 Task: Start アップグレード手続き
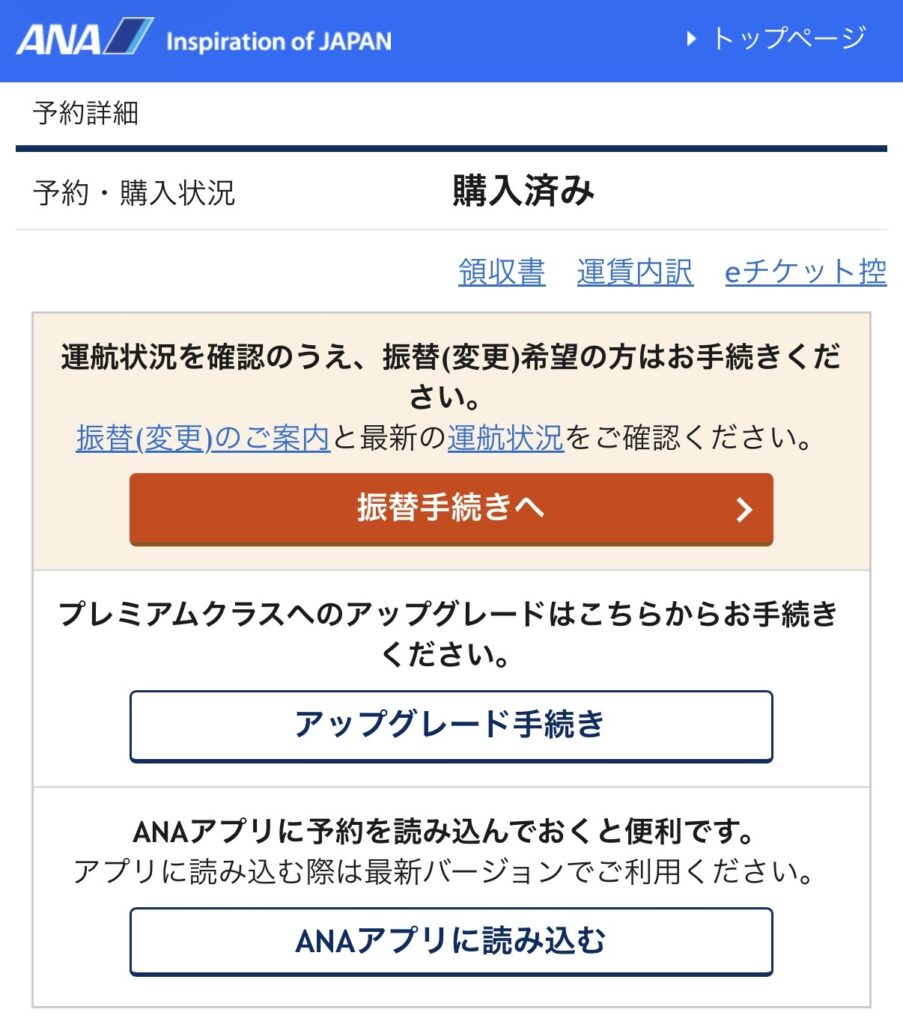coord(451,725)
